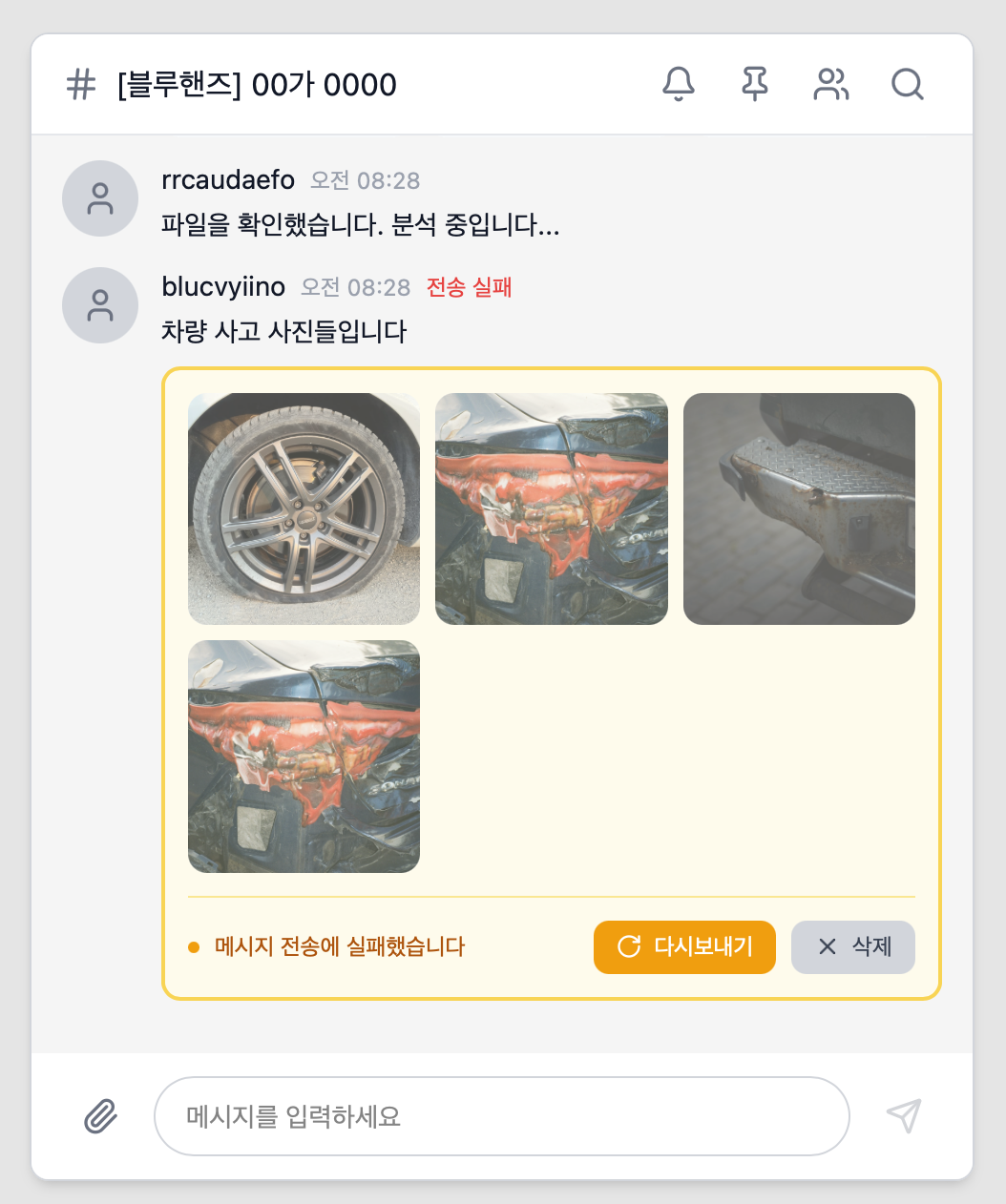View pinned messages
The width and height of the screenshot is (1006, 1204).
755,84
